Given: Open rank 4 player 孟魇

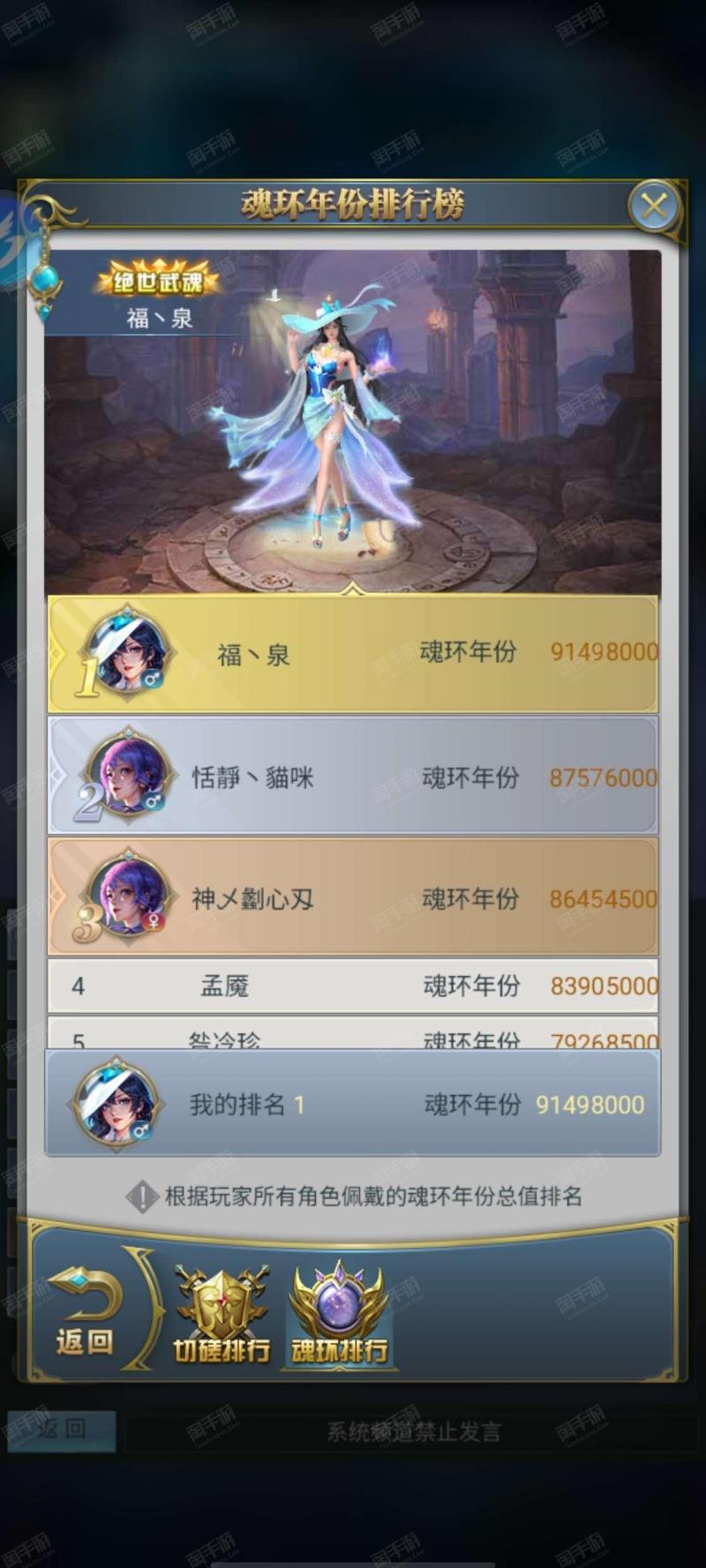Looking at the screenshot, I should click(x=353, y=986).
